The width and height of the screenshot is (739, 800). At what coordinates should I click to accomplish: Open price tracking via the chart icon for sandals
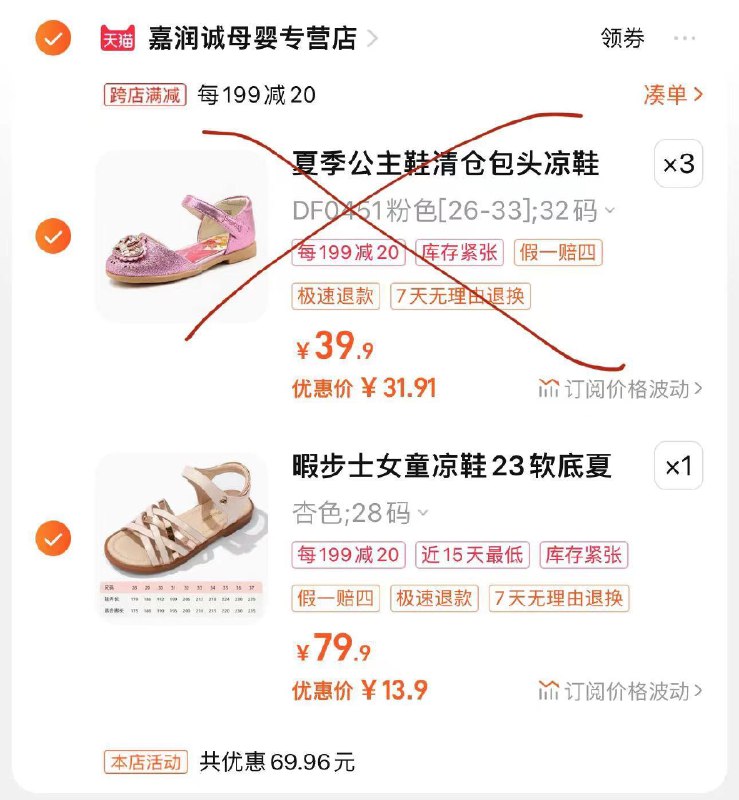(x=548, y=388)
